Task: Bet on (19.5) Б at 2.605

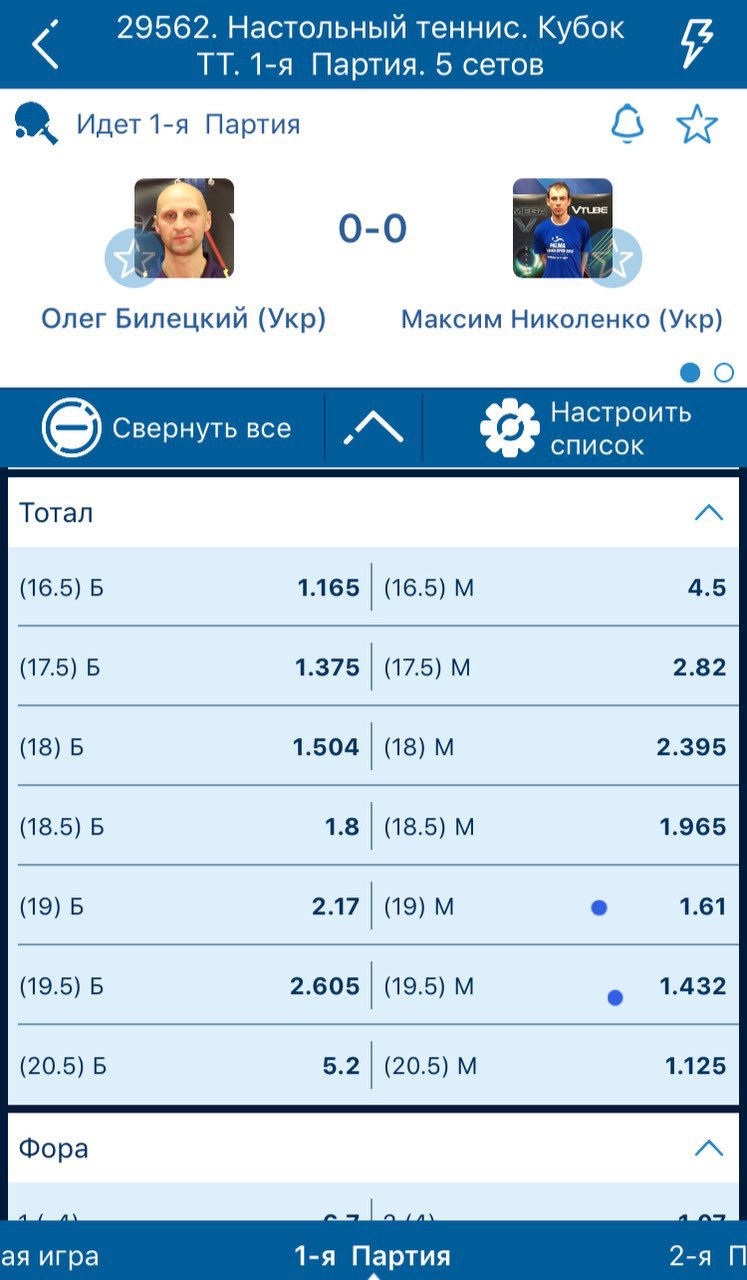Action: coord(190,986)
